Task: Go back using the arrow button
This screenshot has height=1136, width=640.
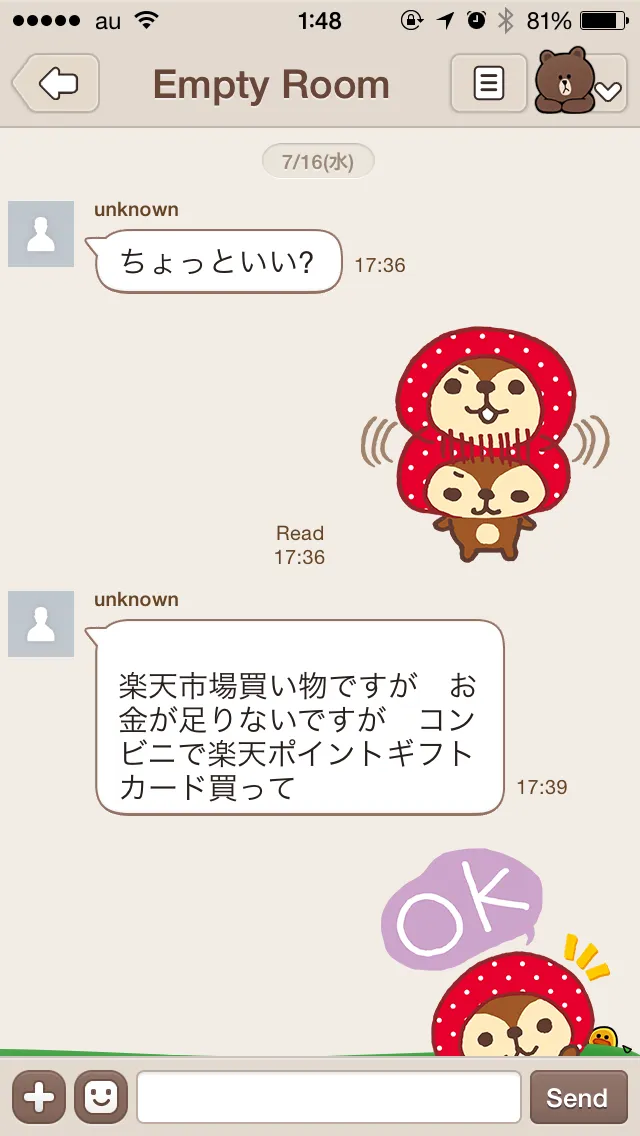Action: click(x=57, y=84)
